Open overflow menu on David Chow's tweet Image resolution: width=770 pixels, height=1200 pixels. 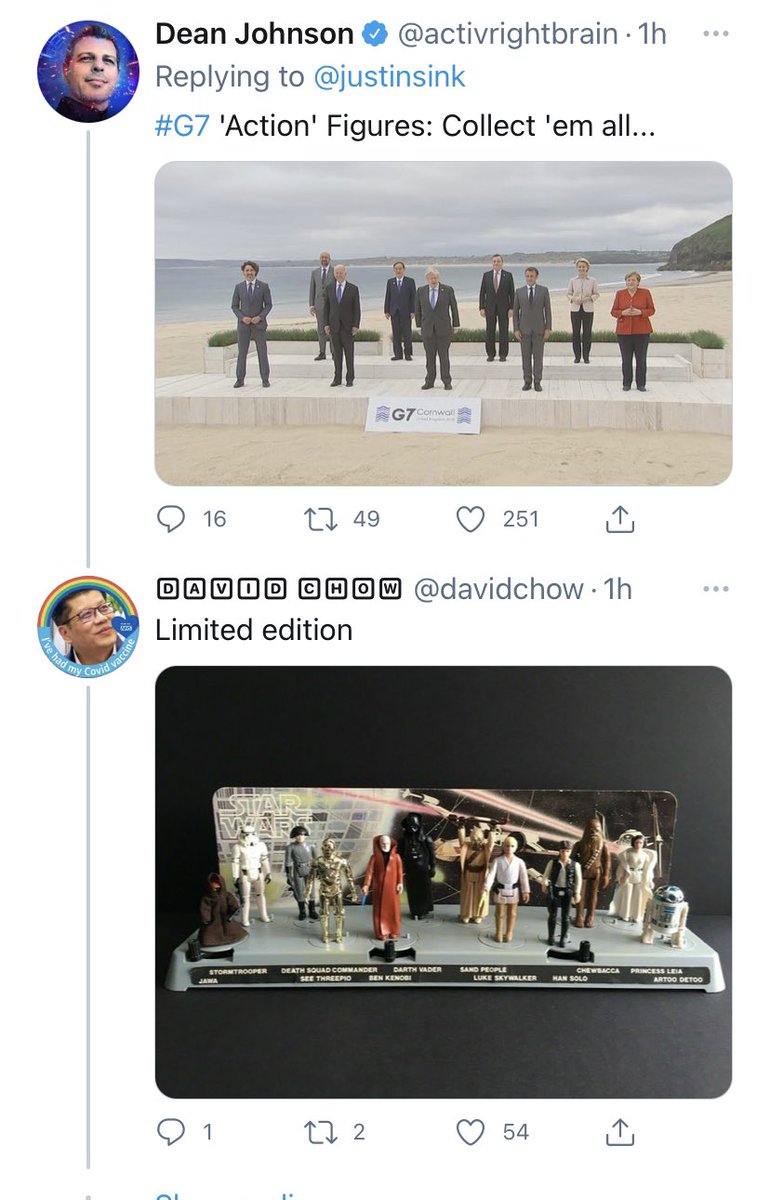point(716,589)
